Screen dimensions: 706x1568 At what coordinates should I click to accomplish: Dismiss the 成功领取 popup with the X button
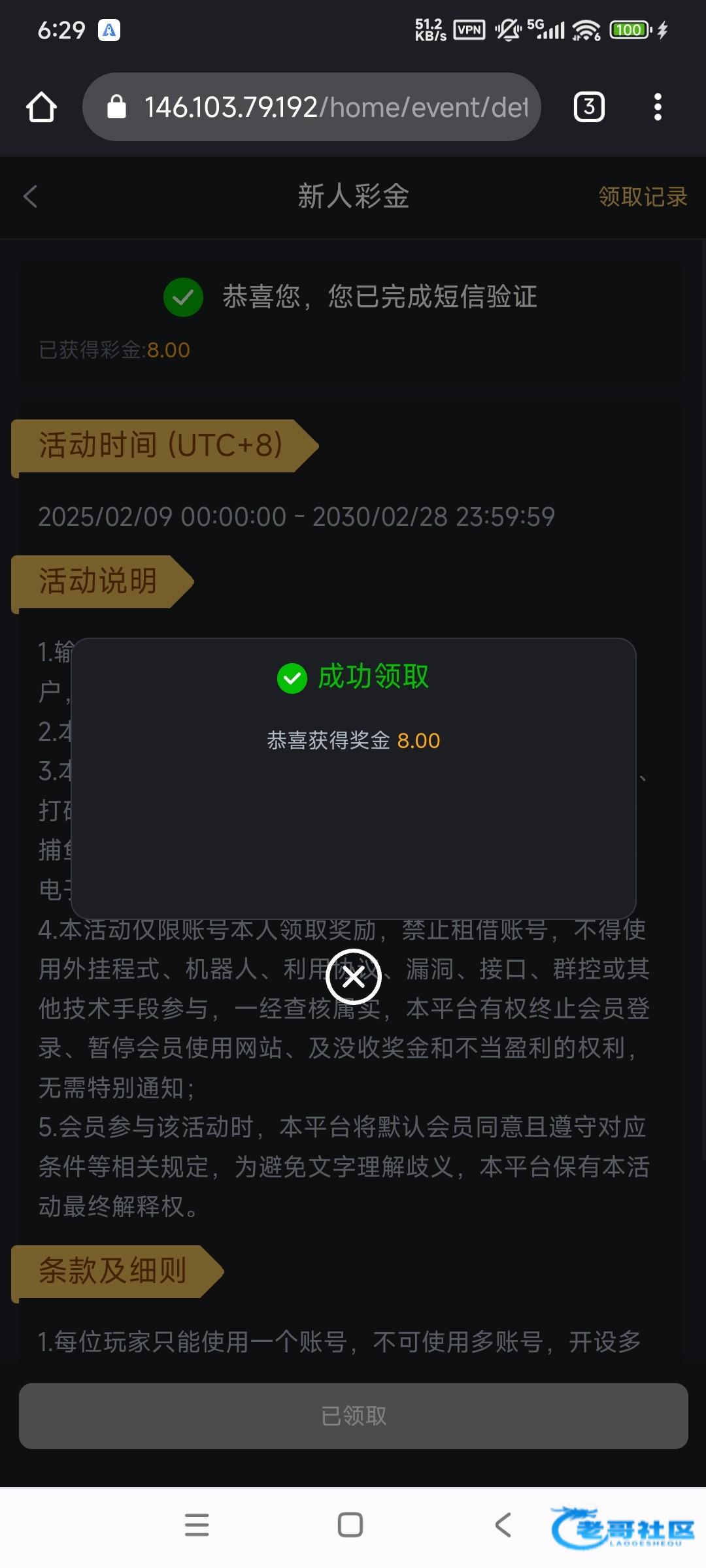tap(353, 977)
